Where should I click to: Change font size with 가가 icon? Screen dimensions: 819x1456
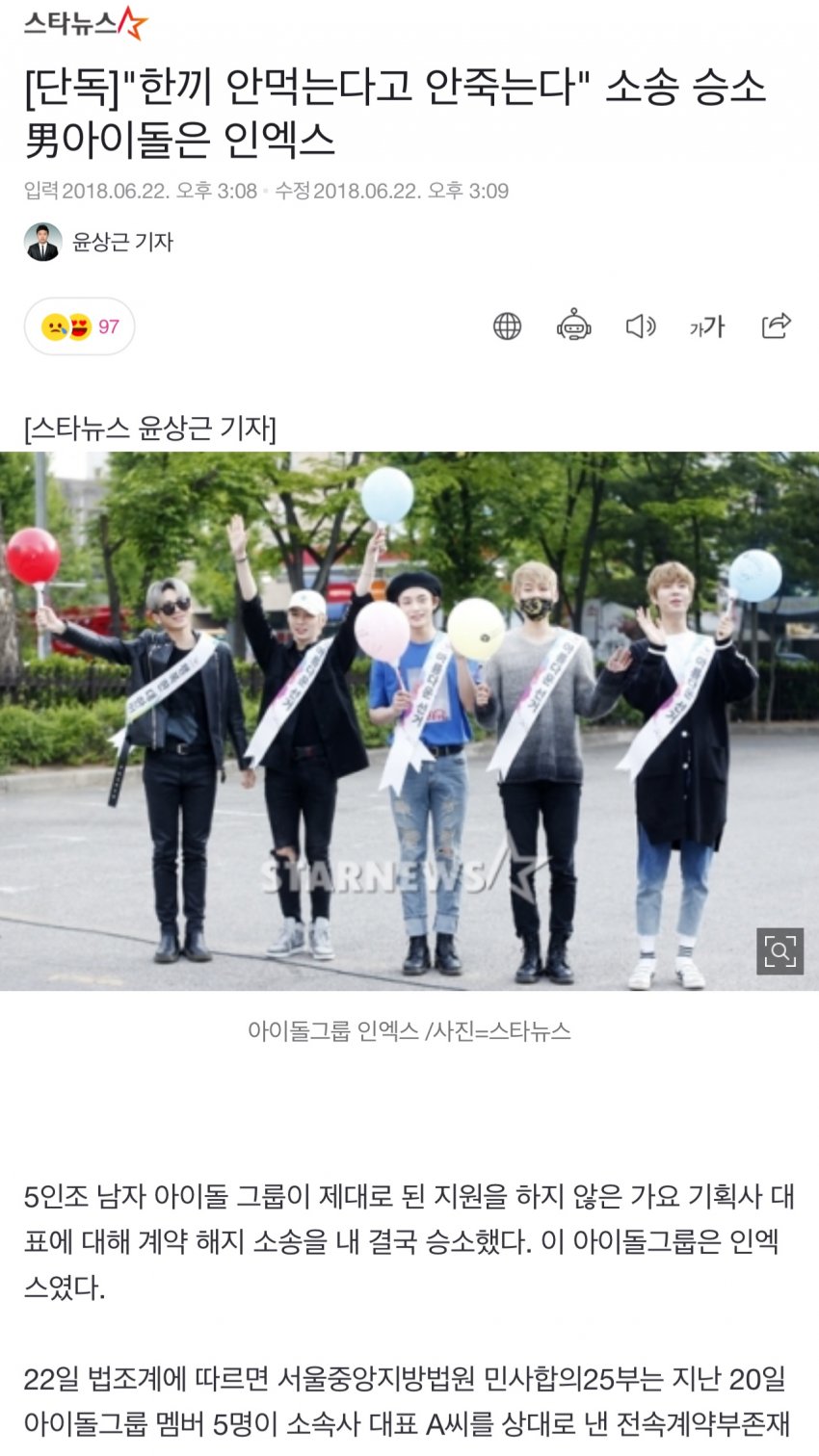pyautogui.click(x=707, y=326)
